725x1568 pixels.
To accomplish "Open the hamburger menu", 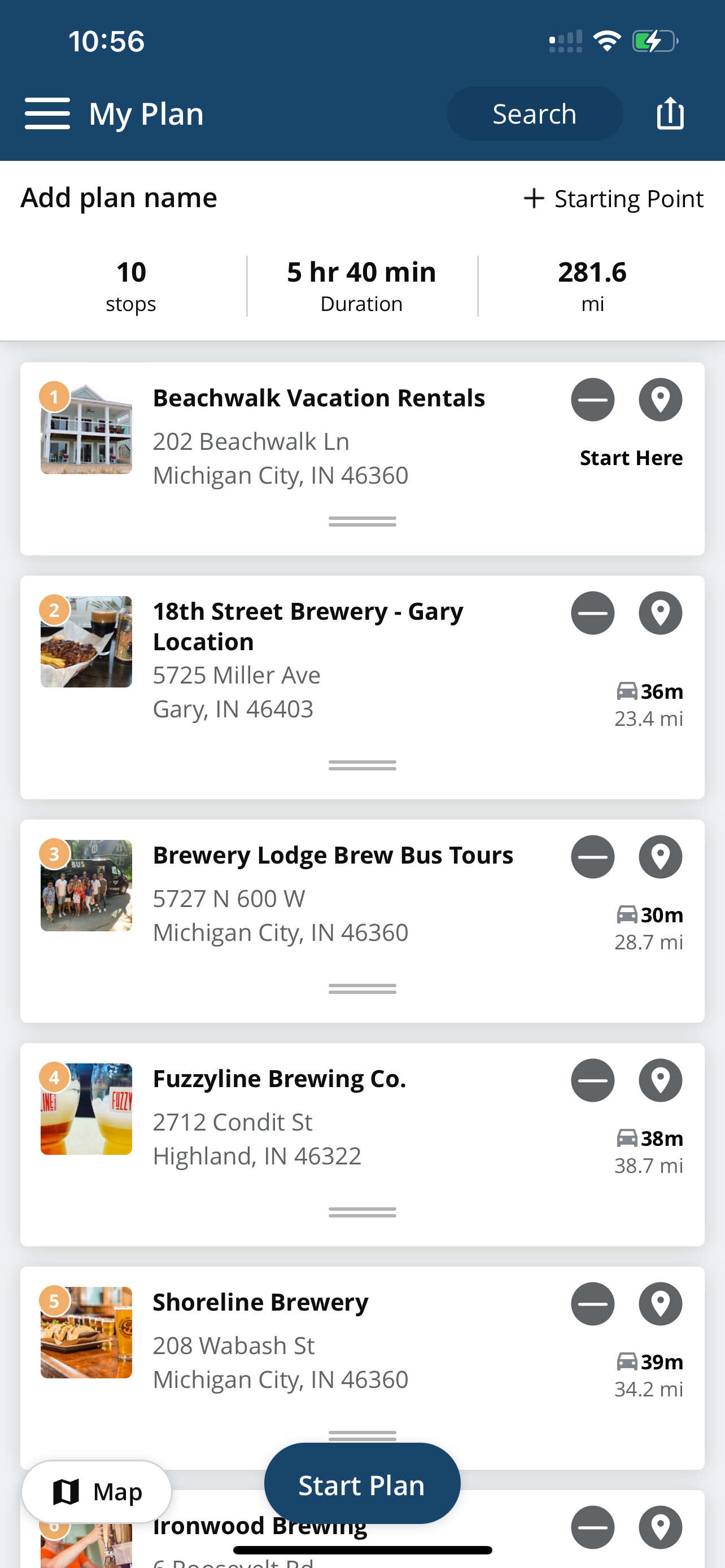I will click(x=47, y=114).
